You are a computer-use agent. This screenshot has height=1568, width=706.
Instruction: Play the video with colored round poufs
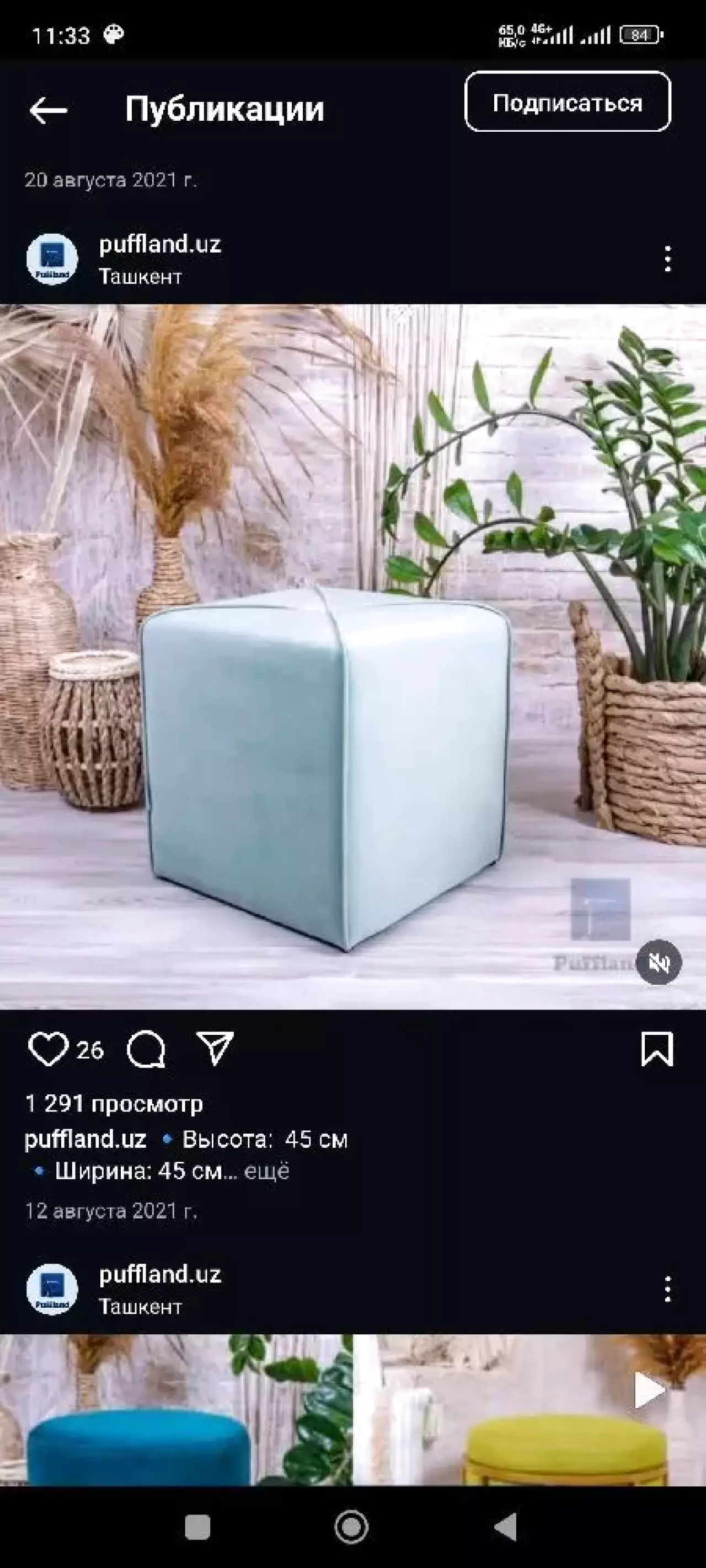(648, 1390)
